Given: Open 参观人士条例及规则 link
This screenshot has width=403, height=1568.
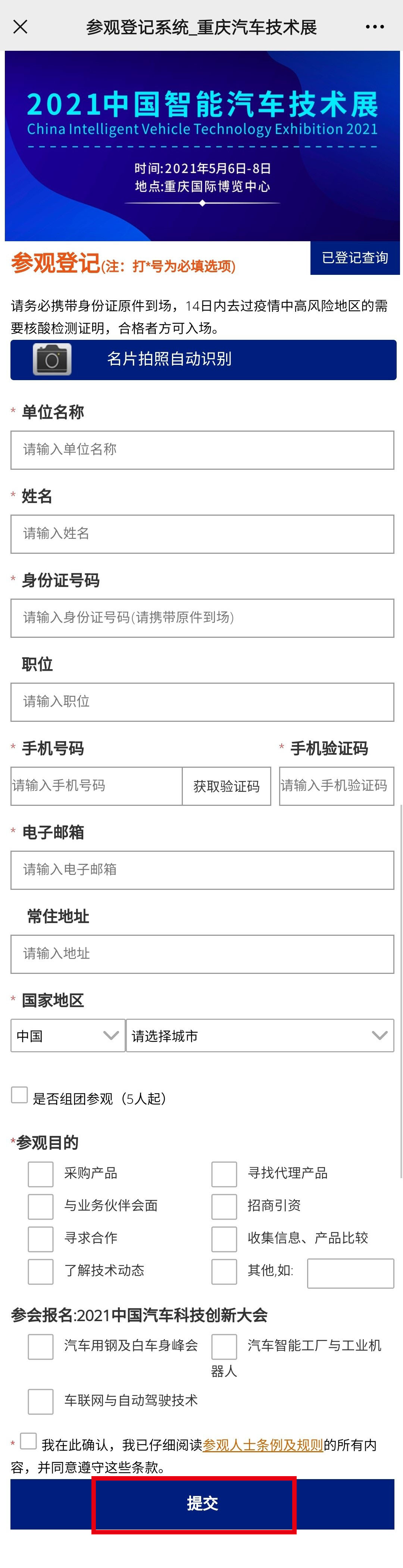Looking at the screenshot, I should pos(262,1445).
